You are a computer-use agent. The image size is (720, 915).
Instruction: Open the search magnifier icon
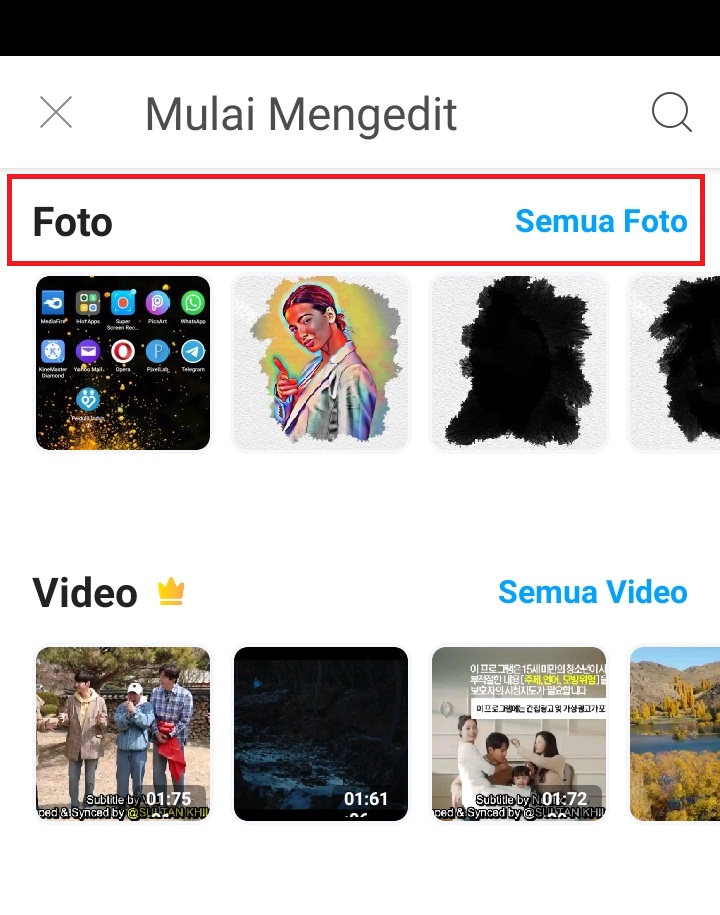click(x=671, y=113)
